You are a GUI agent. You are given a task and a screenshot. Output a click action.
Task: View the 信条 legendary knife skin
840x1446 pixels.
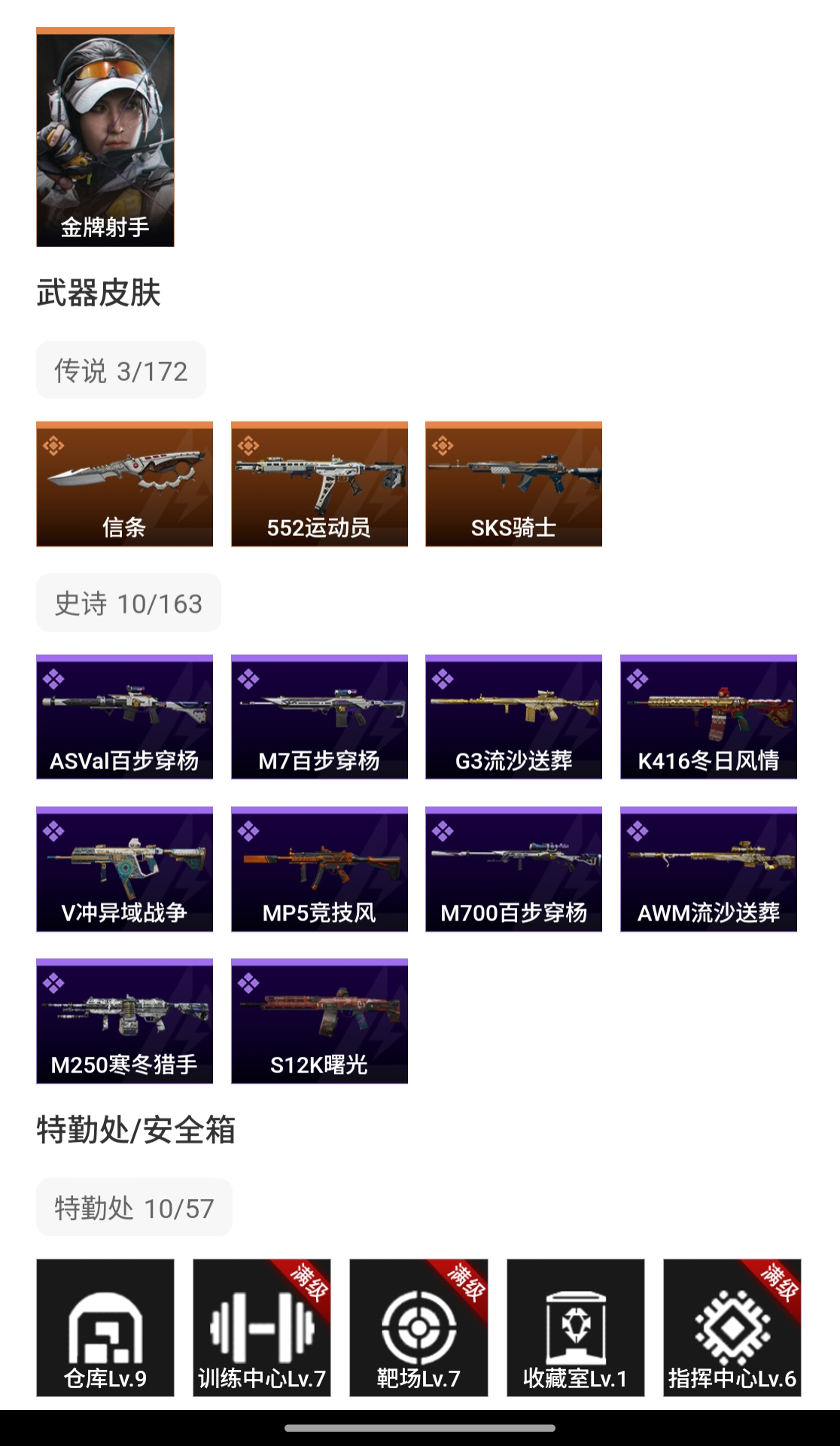pyautogui.click(x=124, y=484)
